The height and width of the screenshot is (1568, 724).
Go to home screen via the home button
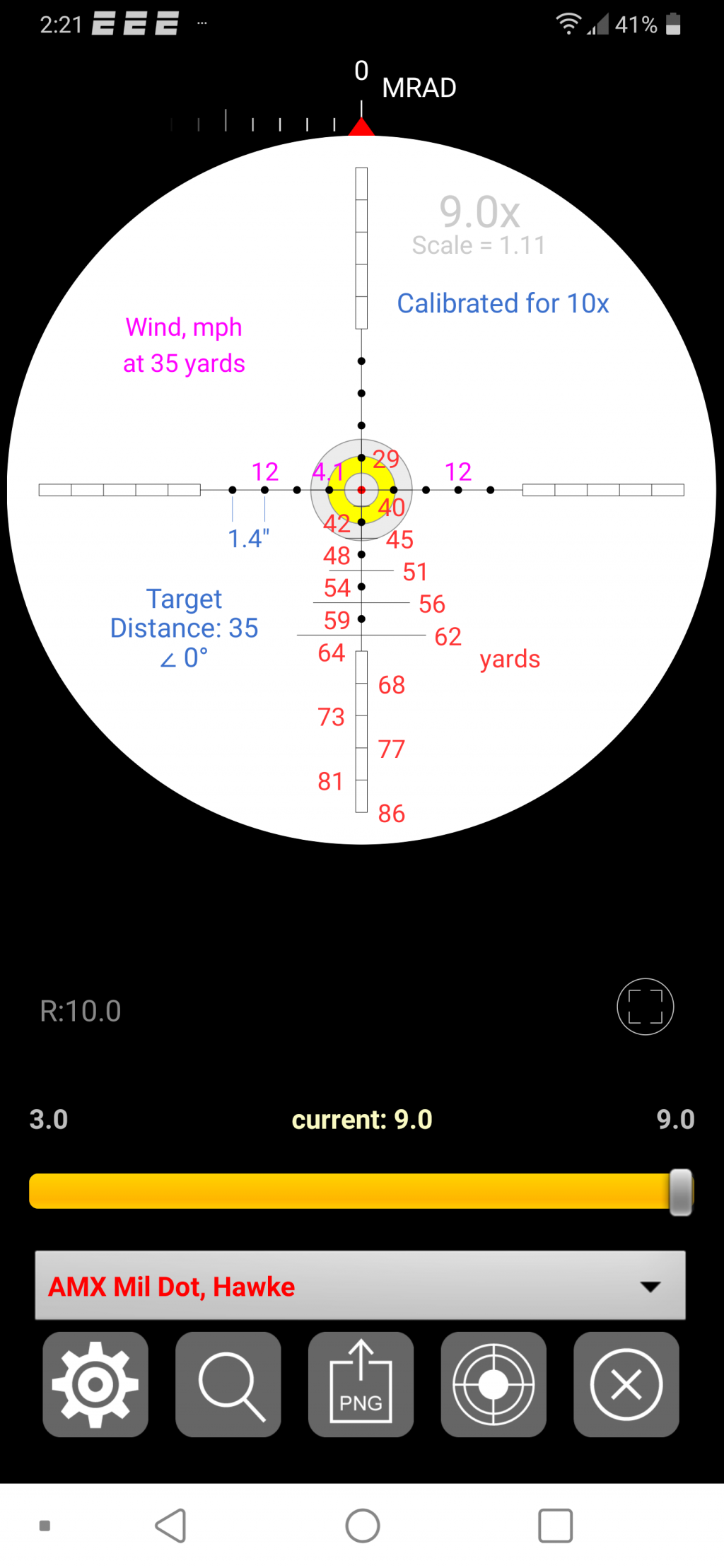(x=362, y=1525)
